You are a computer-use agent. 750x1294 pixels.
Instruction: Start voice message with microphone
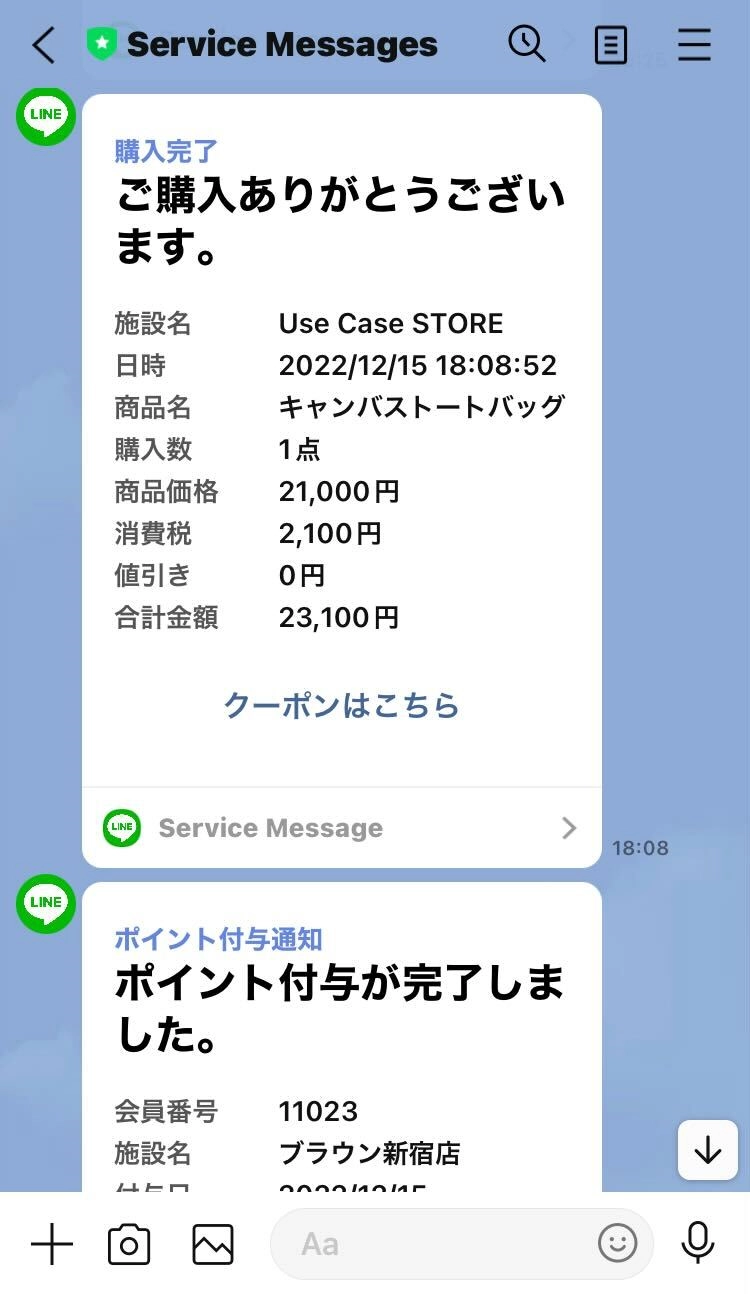(x=698, y=1243)
